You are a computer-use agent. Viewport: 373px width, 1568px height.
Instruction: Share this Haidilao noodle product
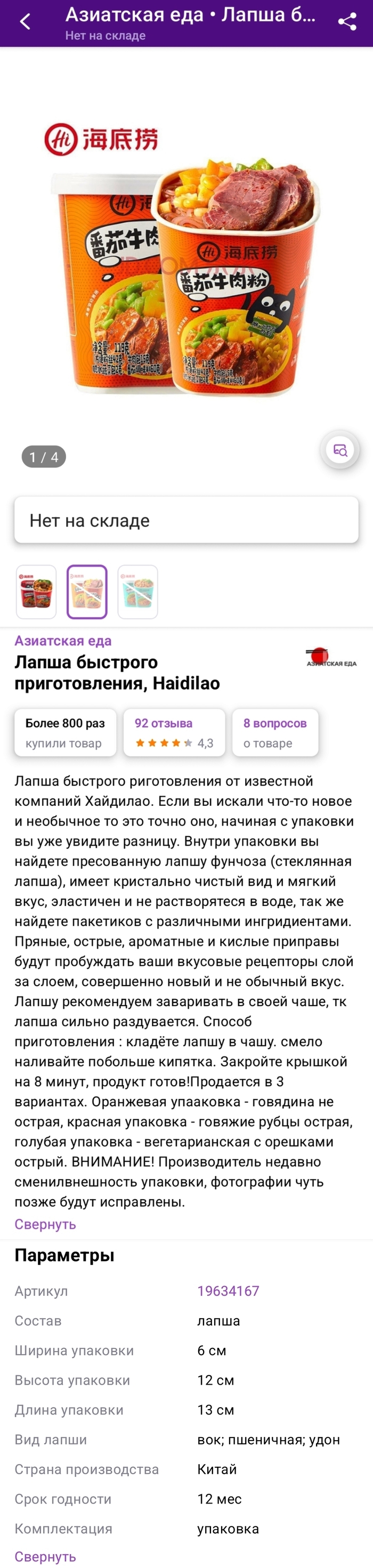pyautogui.click(x=347, y=22)
